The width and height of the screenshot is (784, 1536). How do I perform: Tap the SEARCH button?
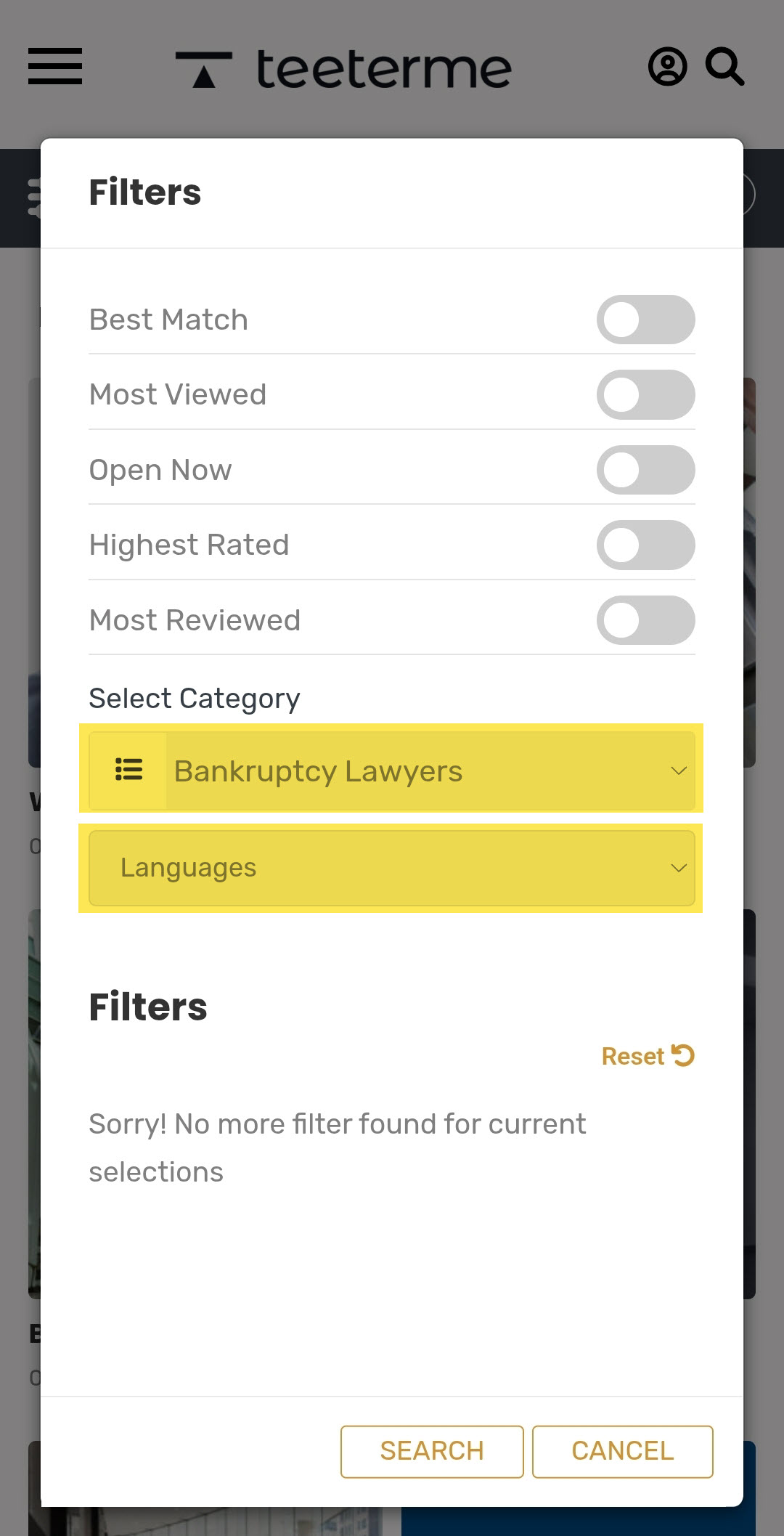(x=432, y=1451)
